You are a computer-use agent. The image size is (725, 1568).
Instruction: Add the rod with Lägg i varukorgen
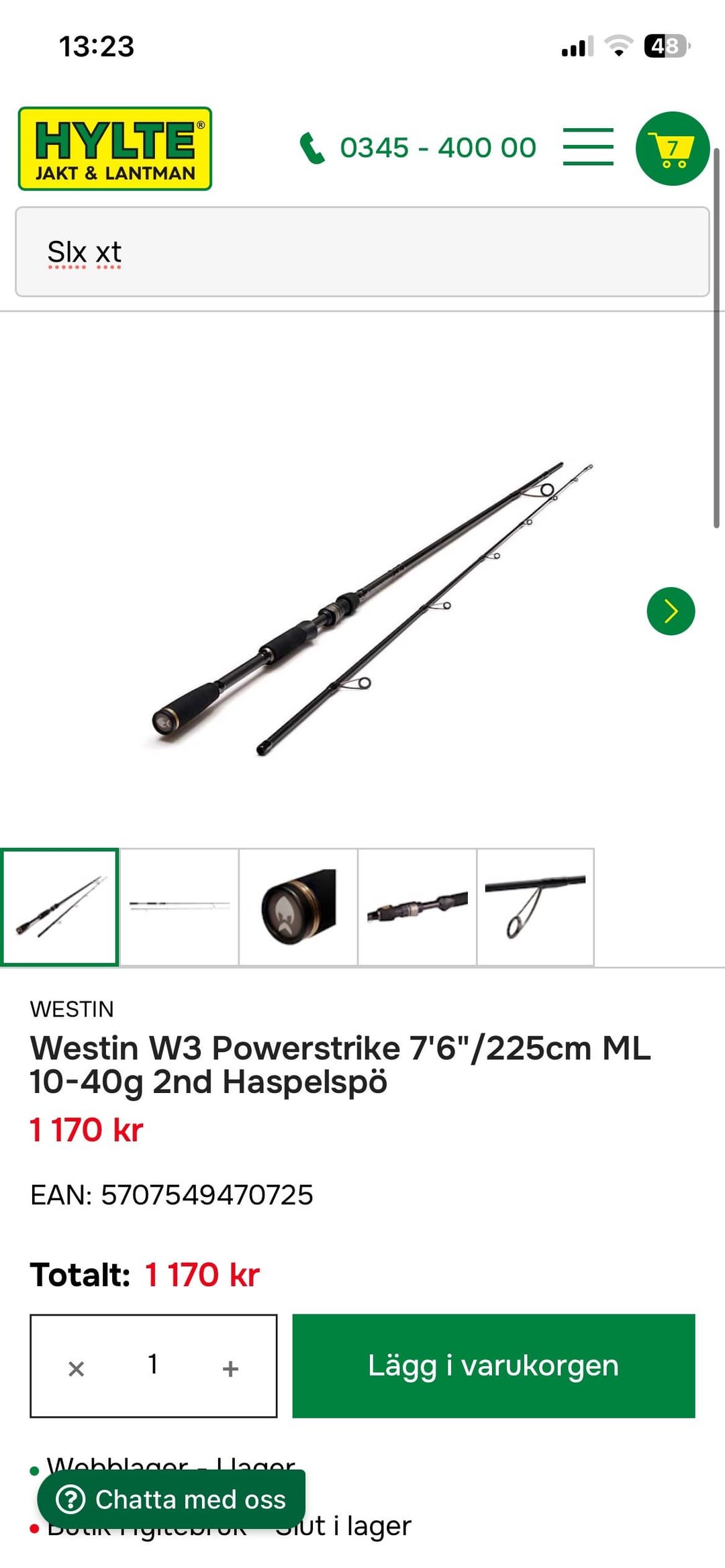click(493, 1366)
